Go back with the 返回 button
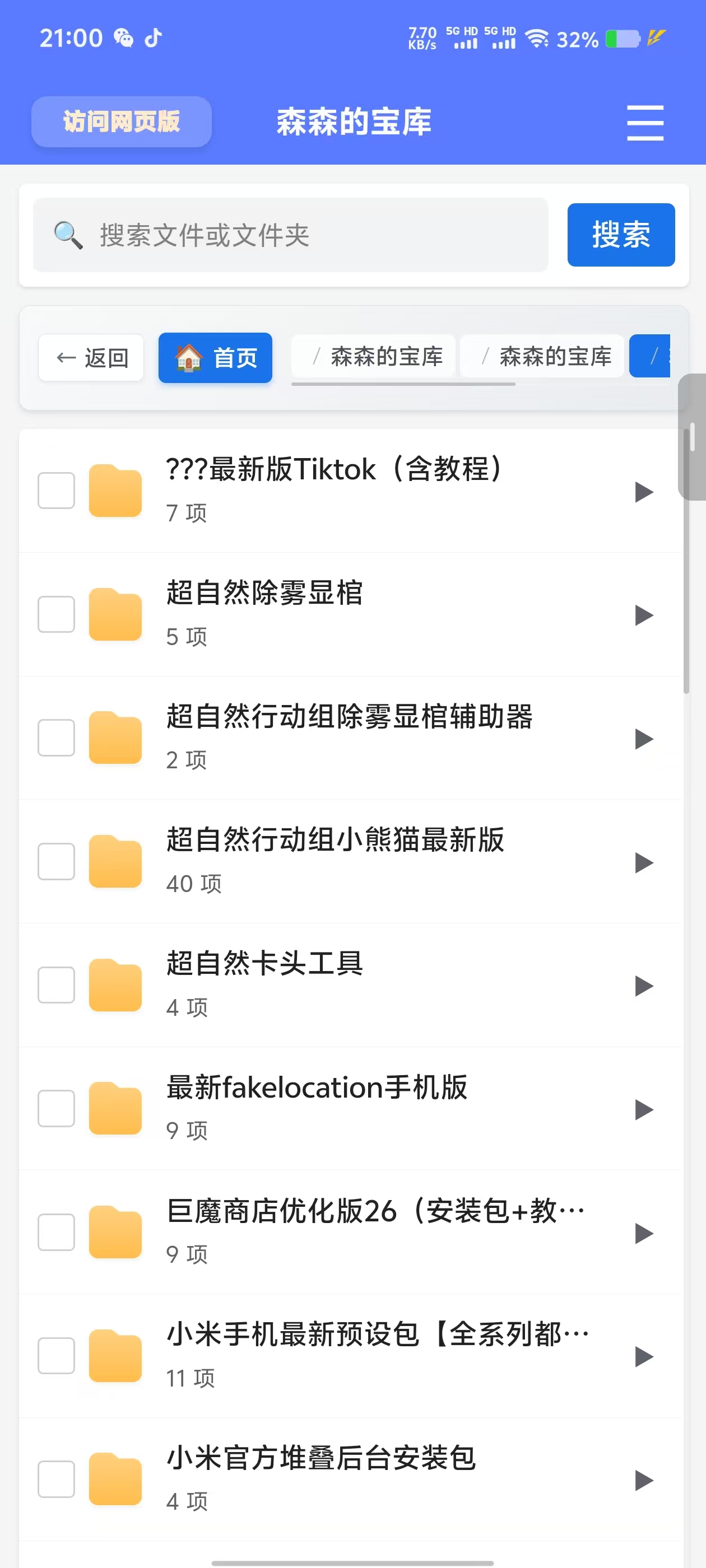Image resolution: width=706 pixels, height=1568 pixels. pyautogui.click(x=91, y=358)
